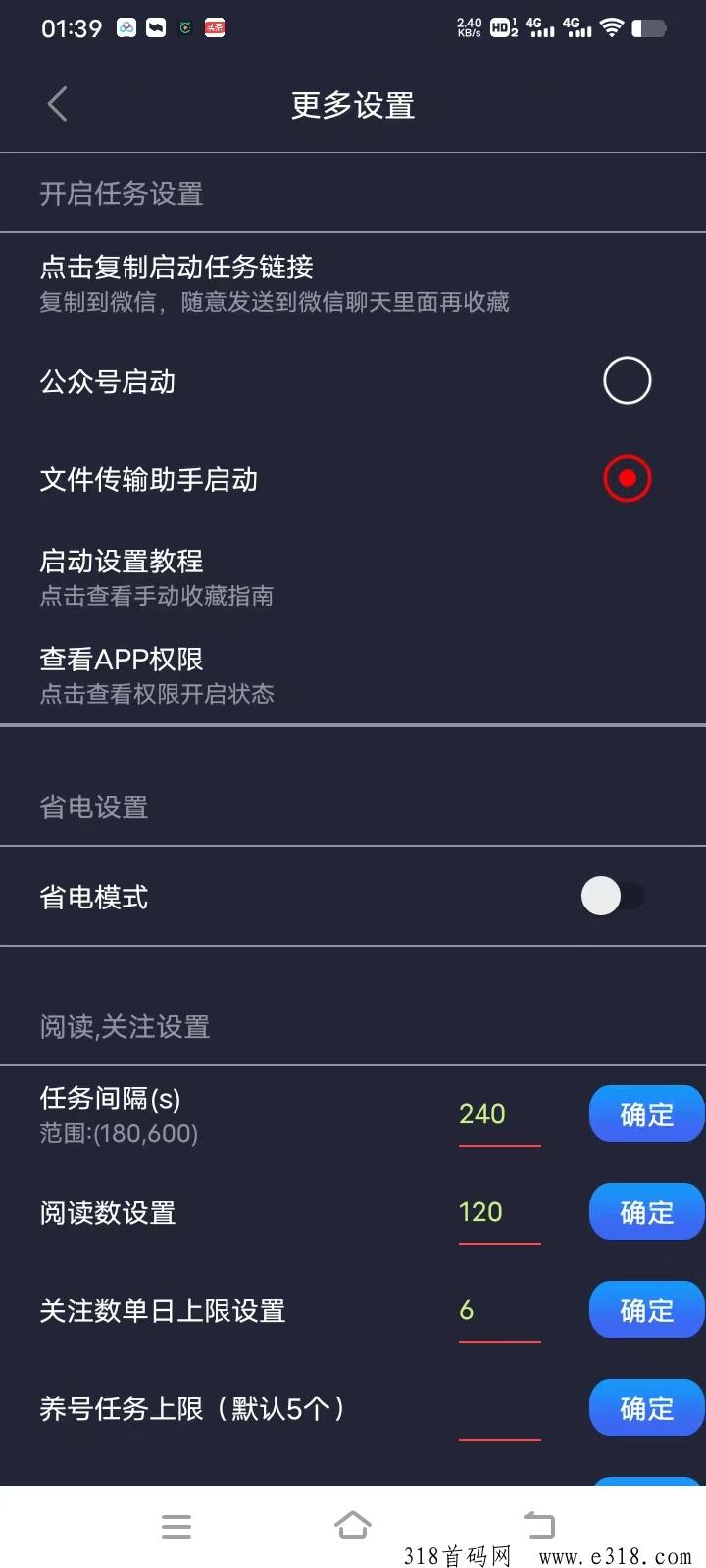Confirm the 任务间隔 setting with 确定

tap(646, 1114)
